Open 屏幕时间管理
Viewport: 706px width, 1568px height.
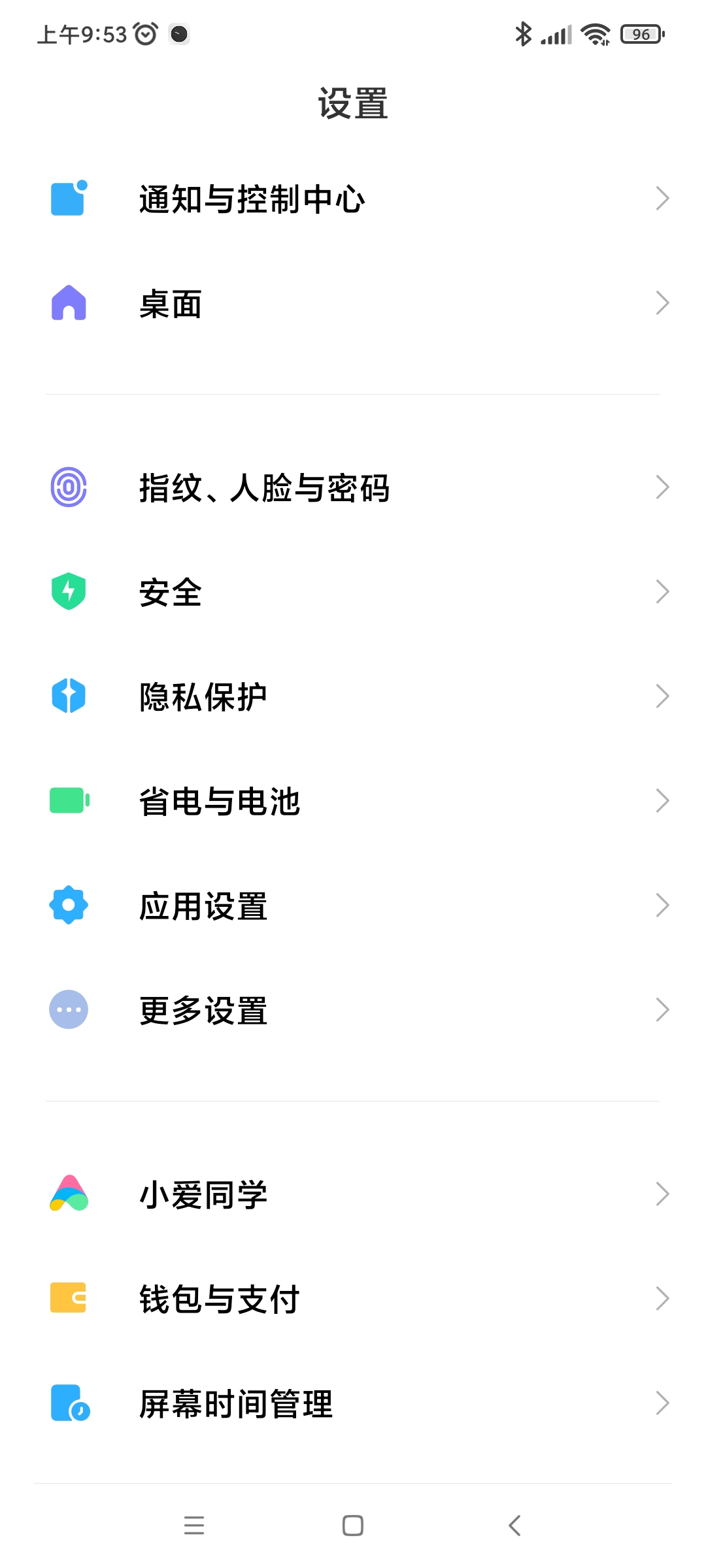pos(353,1403)
